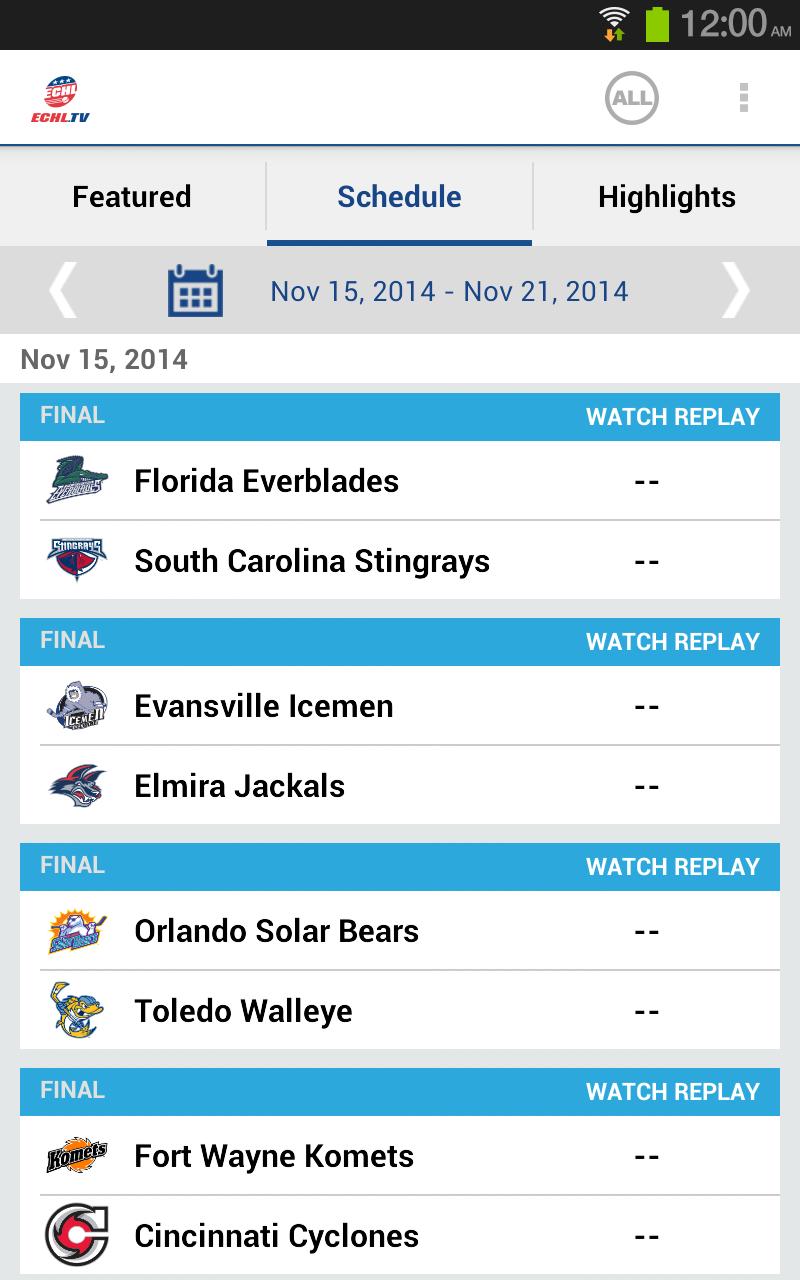Select the Evansville Icemen logo
This screenshot has height=1280, width=800.
point(75,706)
